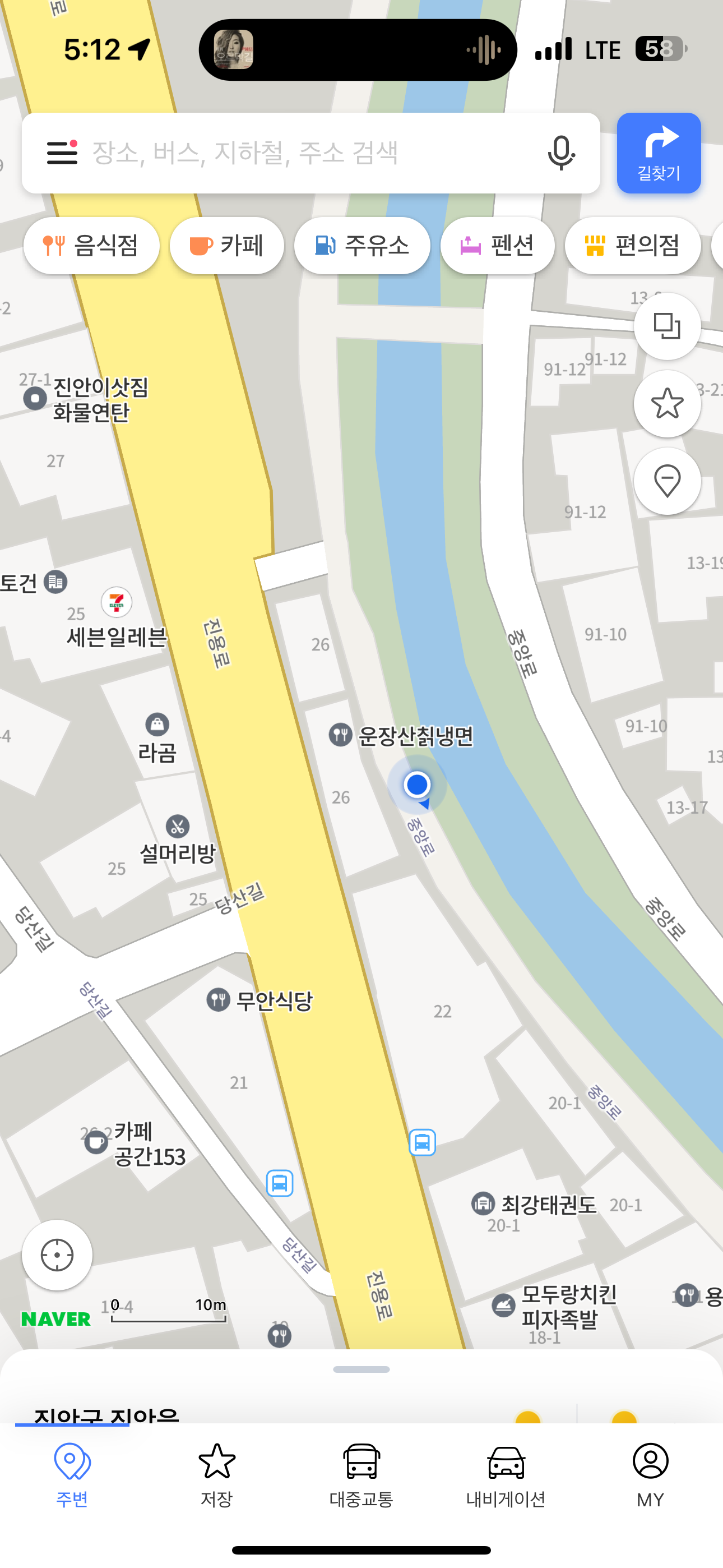
Task: Go to the MY tab
Action: 650,1474
